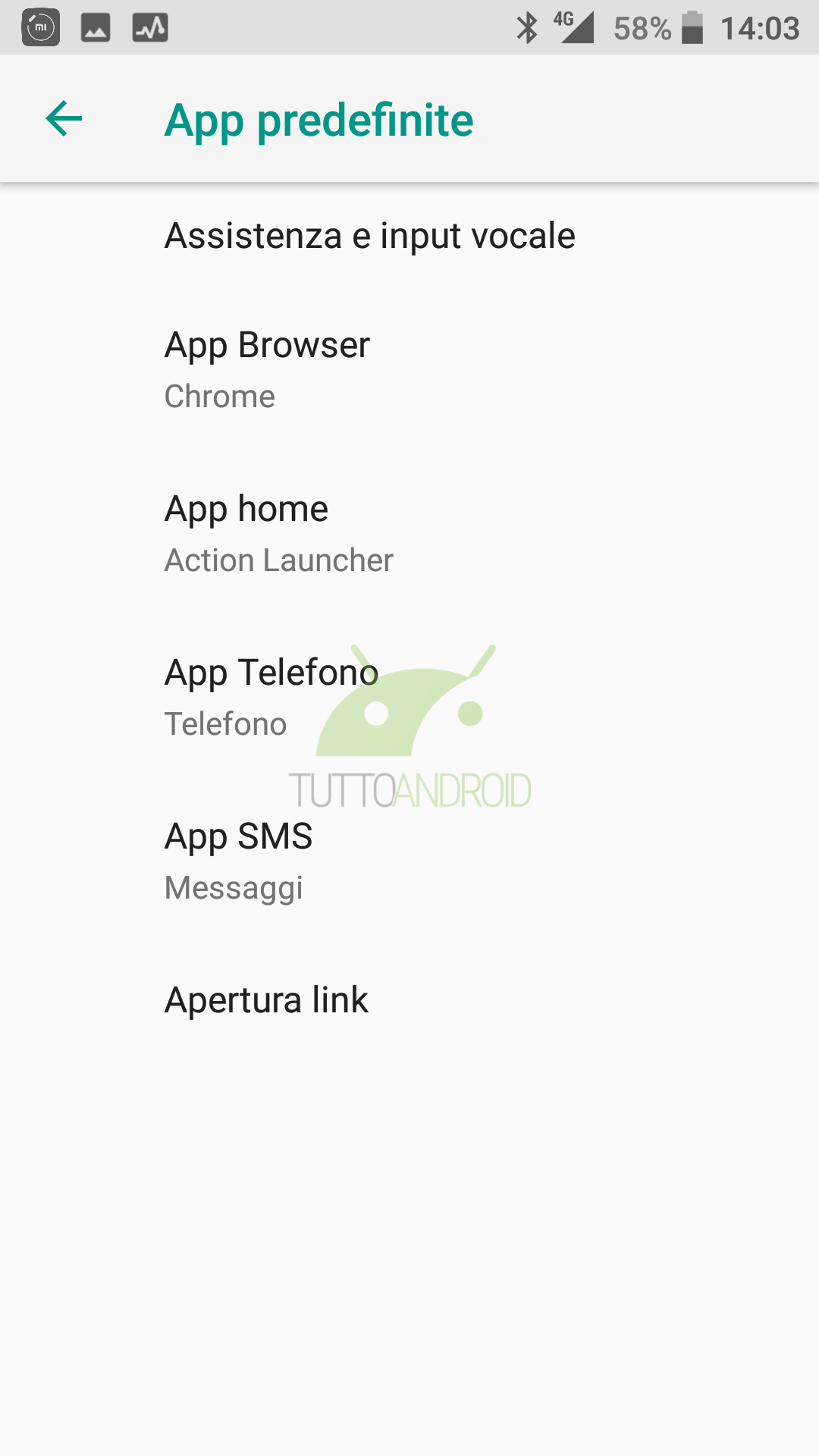Open Apertura link settings
Viewport: 819px width, 1456px height.
(x=409, y=999)
